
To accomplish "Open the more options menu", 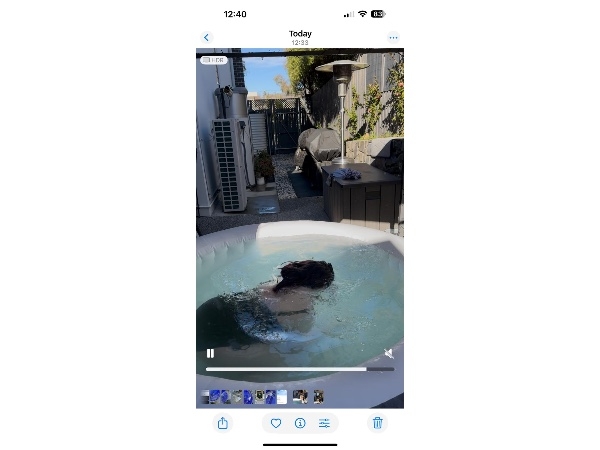I will pos(393,38).
